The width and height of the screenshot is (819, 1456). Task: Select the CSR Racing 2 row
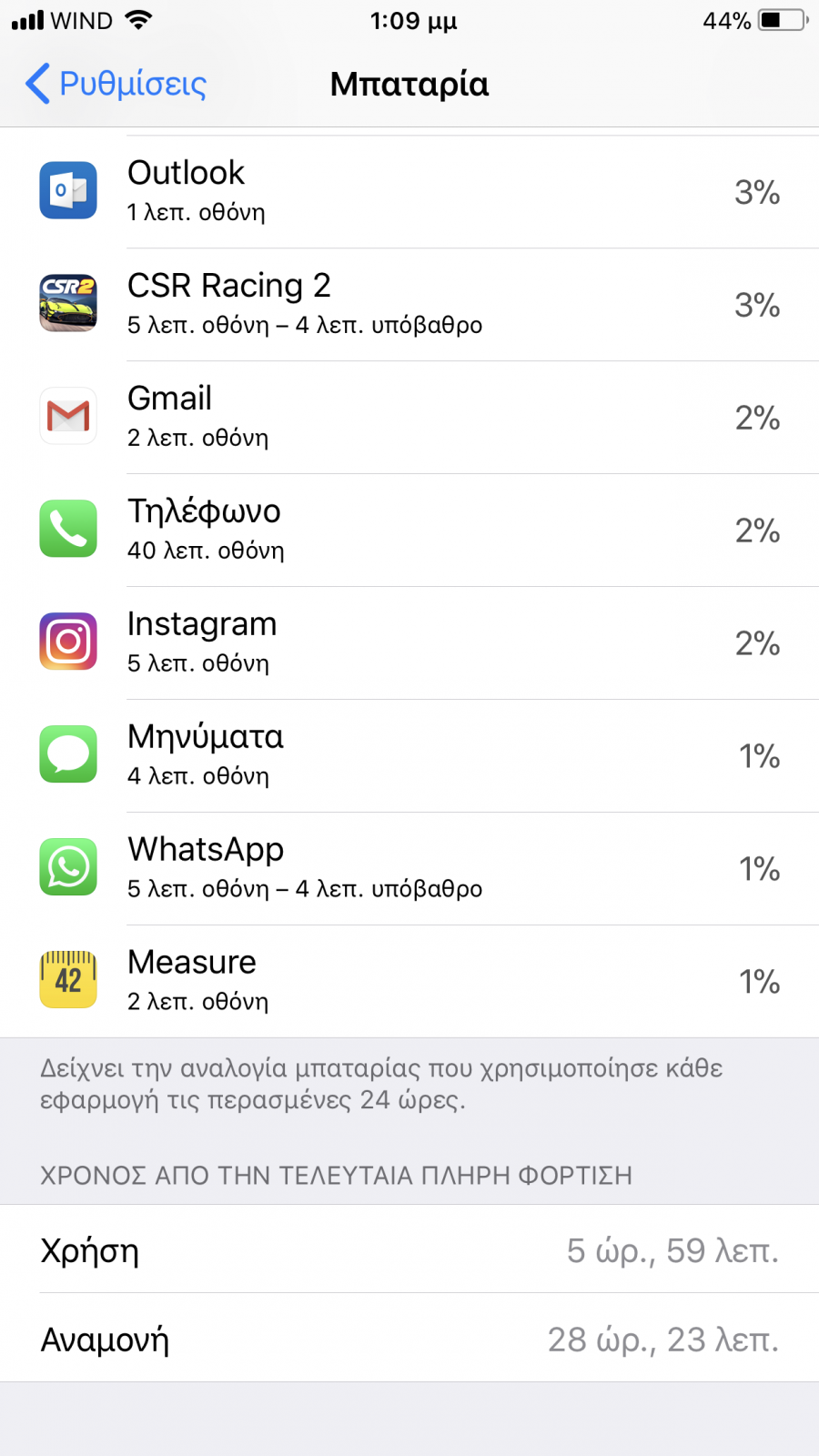409,305
